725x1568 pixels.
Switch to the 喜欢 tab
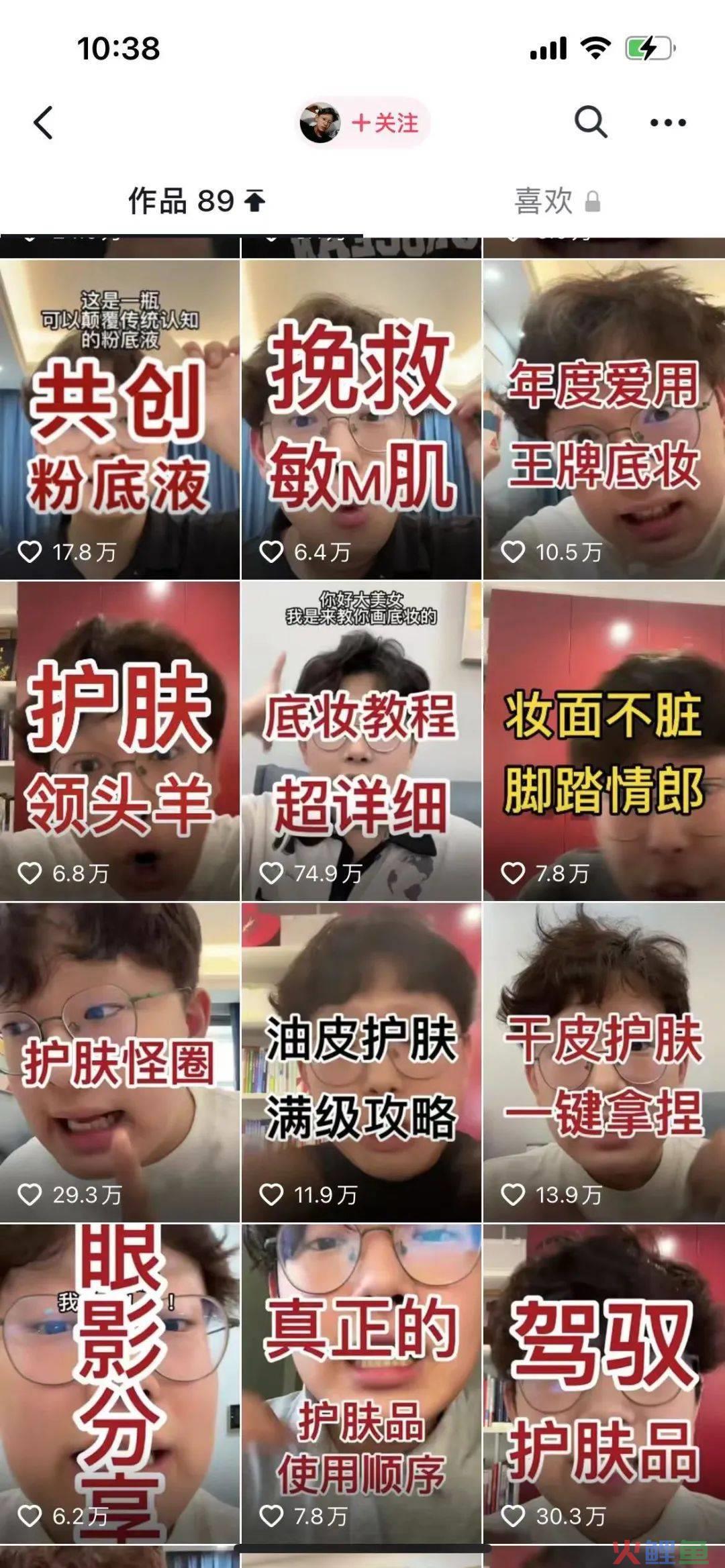point(556,201)
